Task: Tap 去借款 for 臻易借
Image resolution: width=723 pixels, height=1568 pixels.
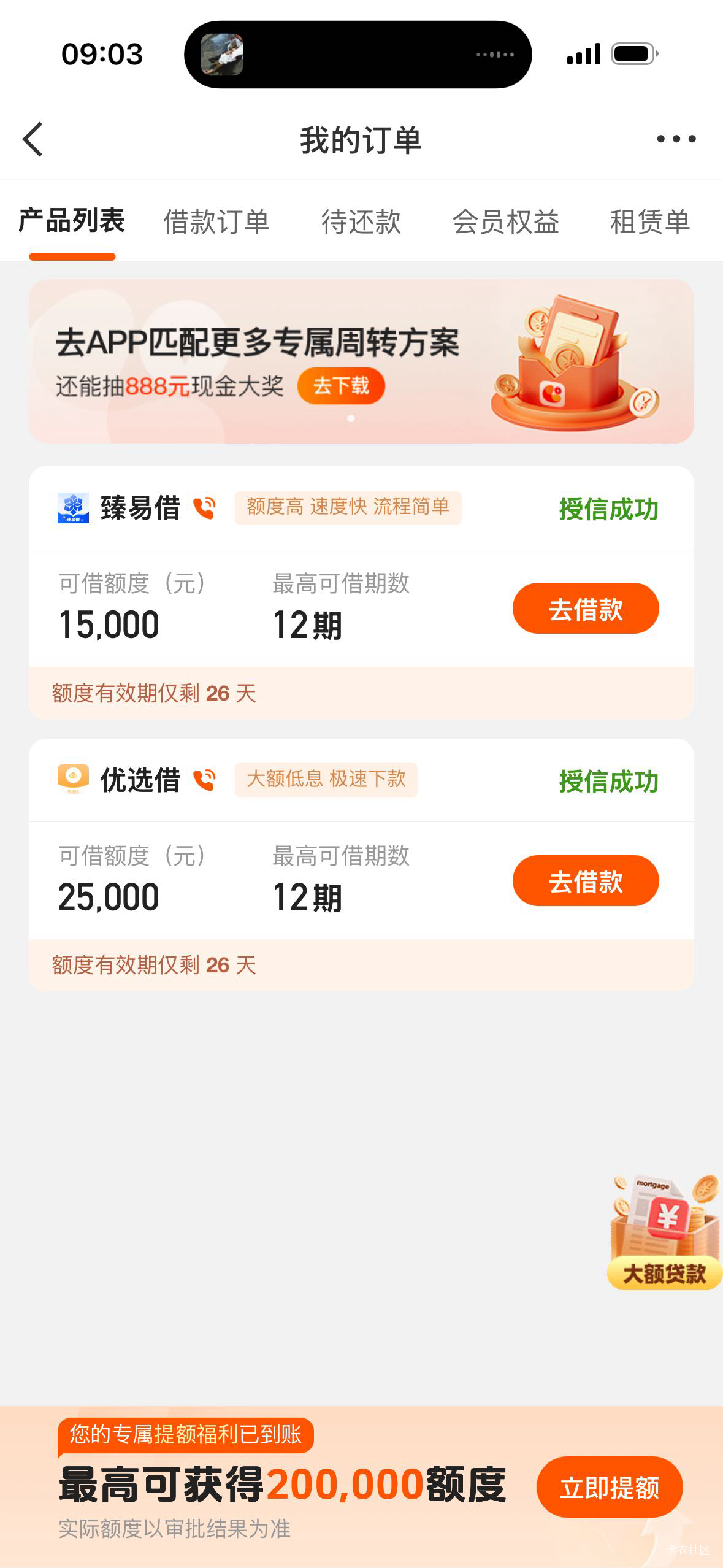Action: click(x=585, y=609)
